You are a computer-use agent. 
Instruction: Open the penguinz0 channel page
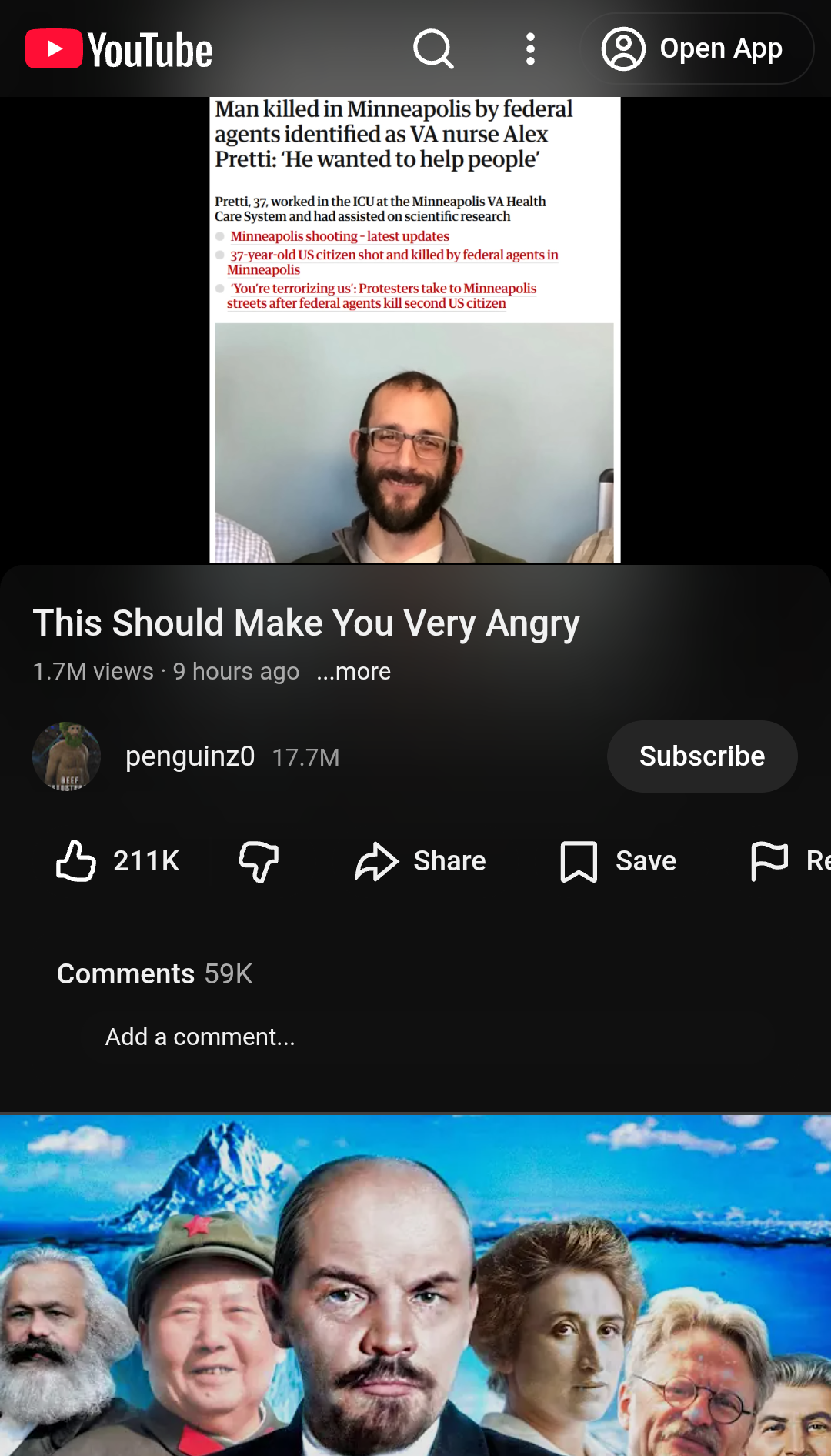click(189, 756)
